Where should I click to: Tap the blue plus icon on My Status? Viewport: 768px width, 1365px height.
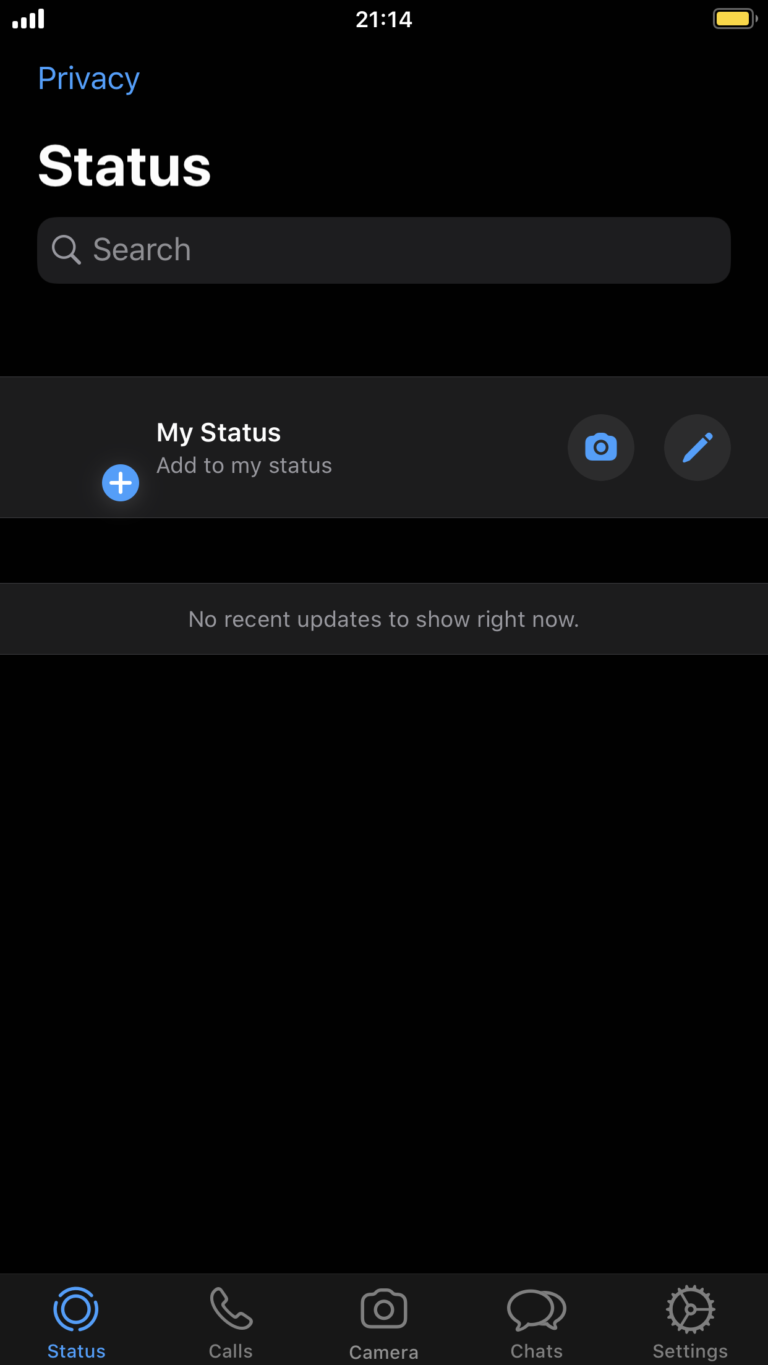(x=121, y=483)
